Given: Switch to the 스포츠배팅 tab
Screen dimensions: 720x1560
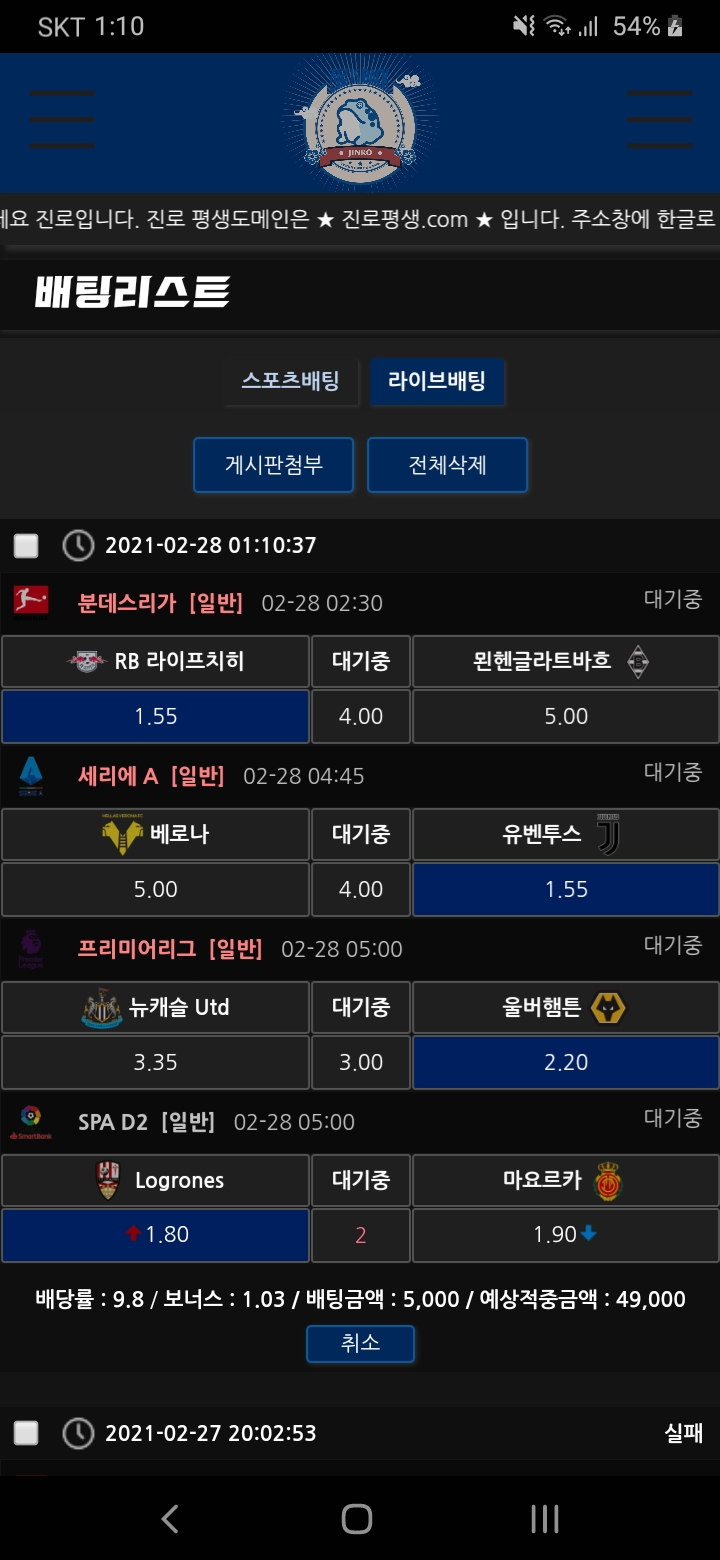Looking at the screenshot, I should click(290, 381).
